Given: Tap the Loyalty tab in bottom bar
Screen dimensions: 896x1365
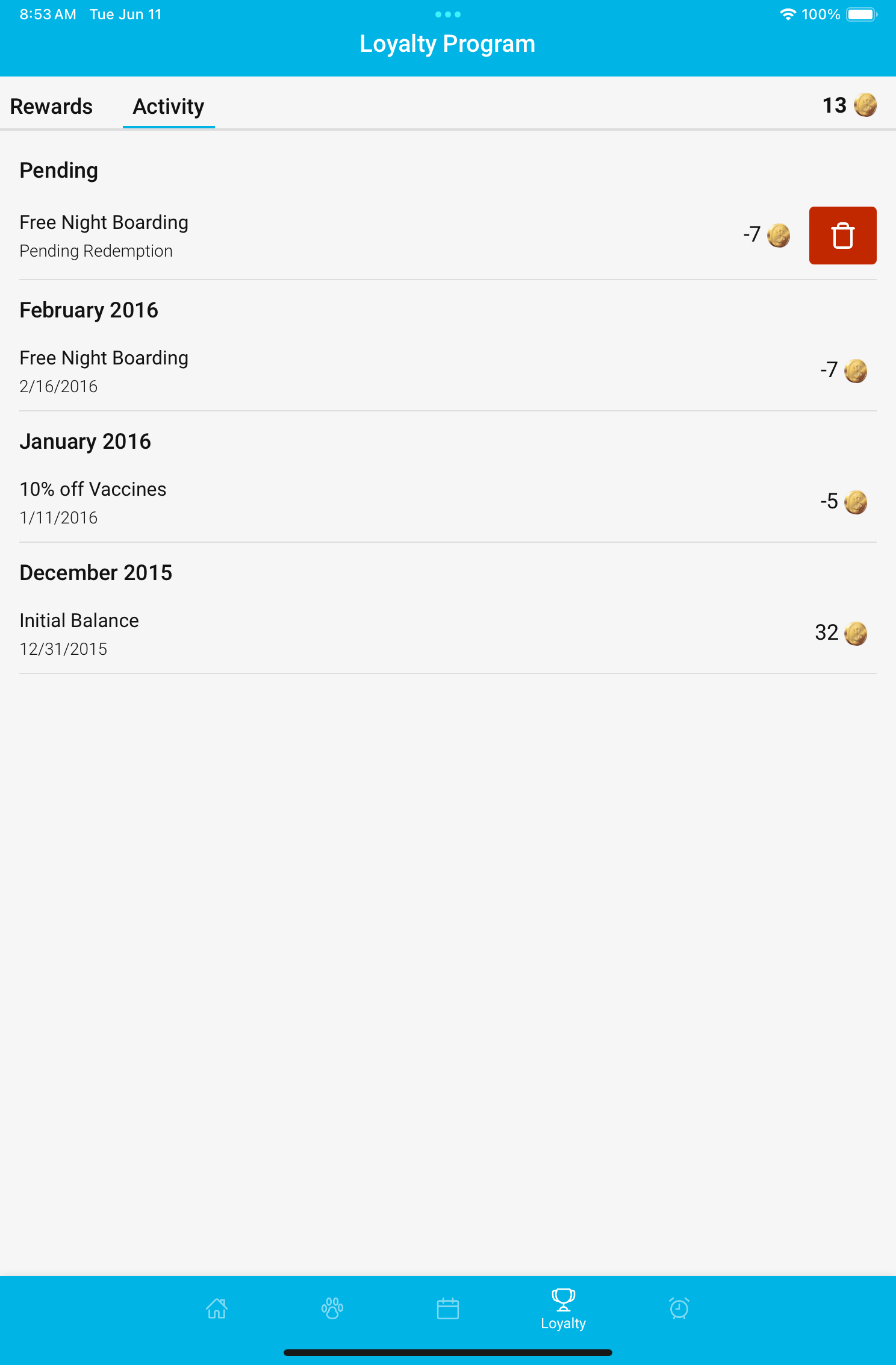Looking at the screenshot, I should (564, 1308).
